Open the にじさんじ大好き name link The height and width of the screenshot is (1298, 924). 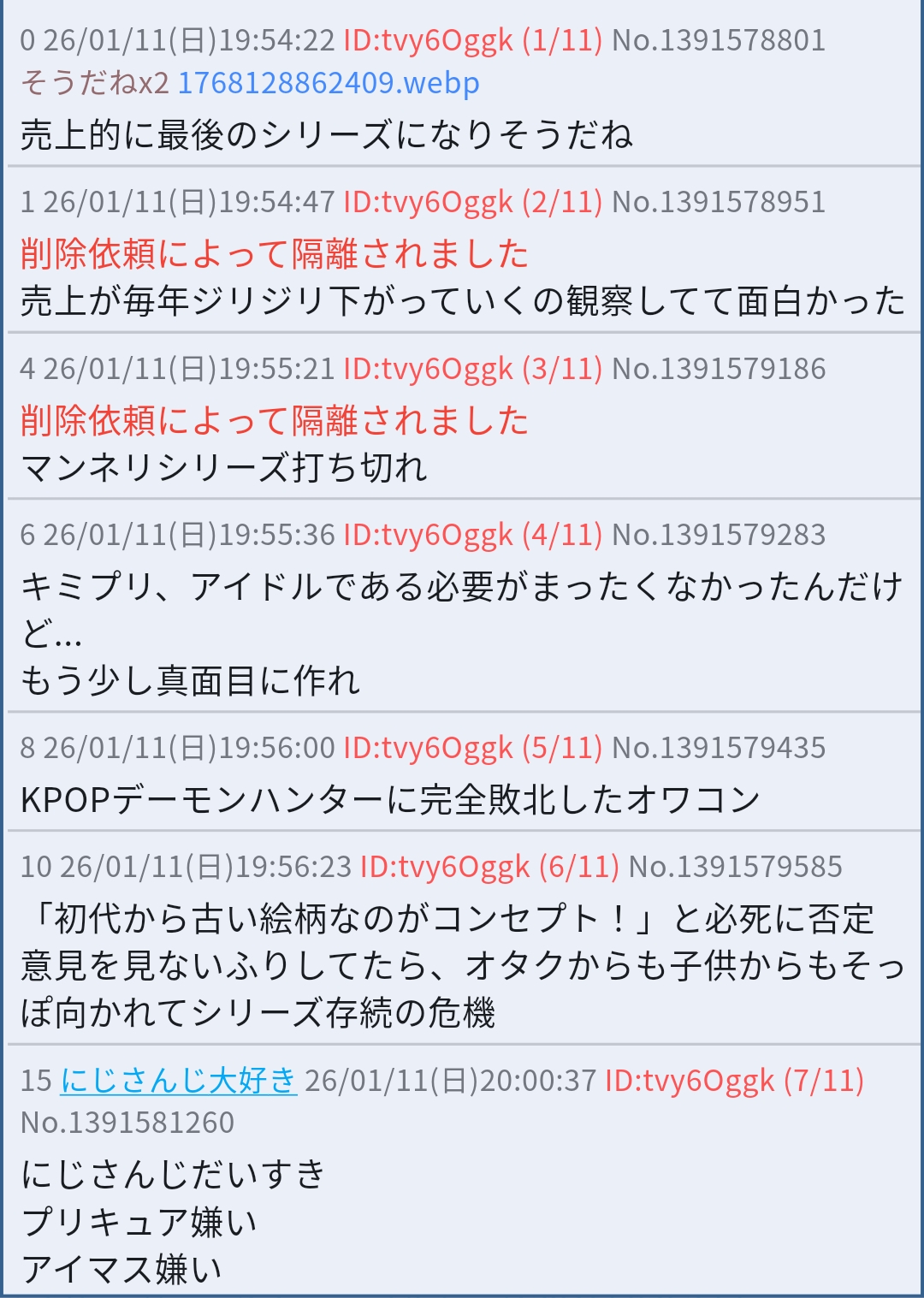pos(179,1081)
